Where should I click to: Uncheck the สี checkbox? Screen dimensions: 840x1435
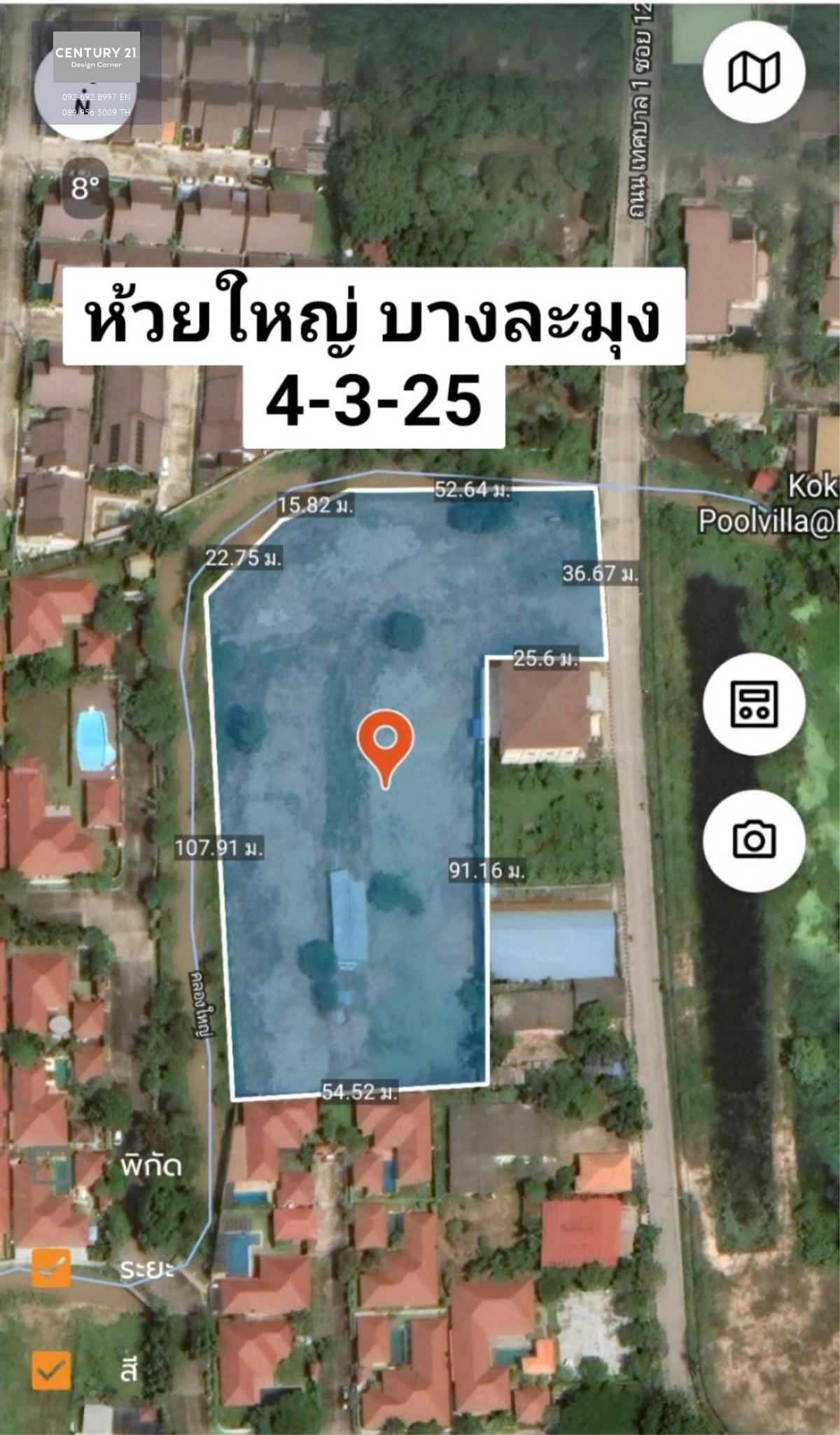(x=51, y=1371)
